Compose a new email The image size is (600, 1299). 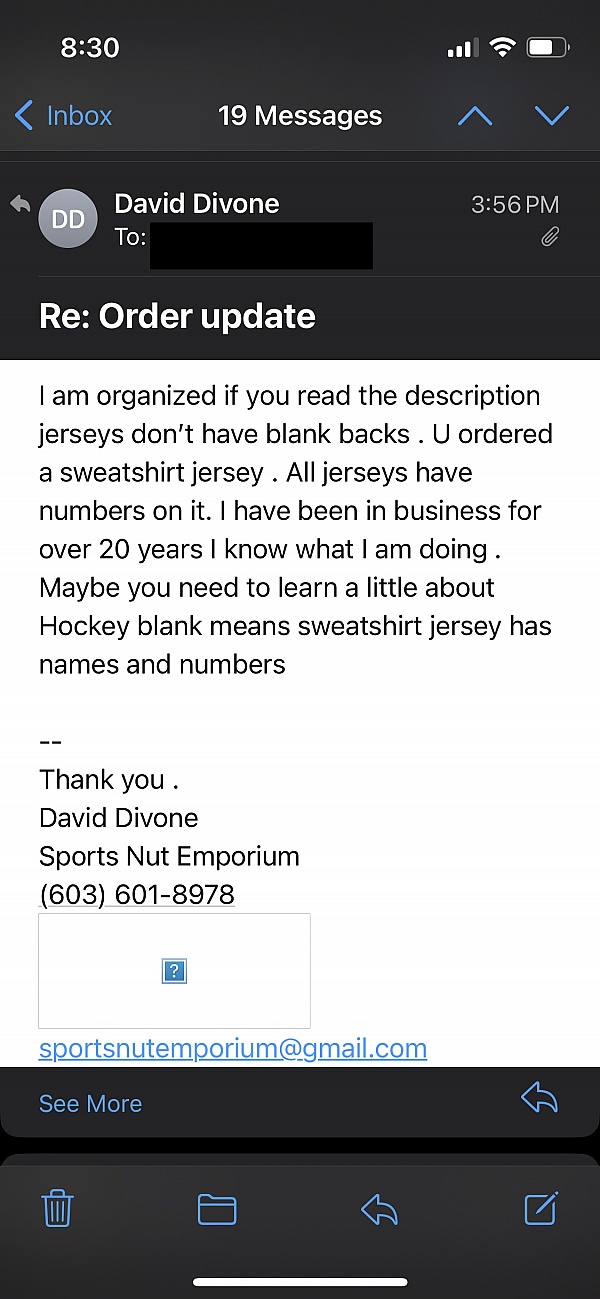(x=541, y=1208)
